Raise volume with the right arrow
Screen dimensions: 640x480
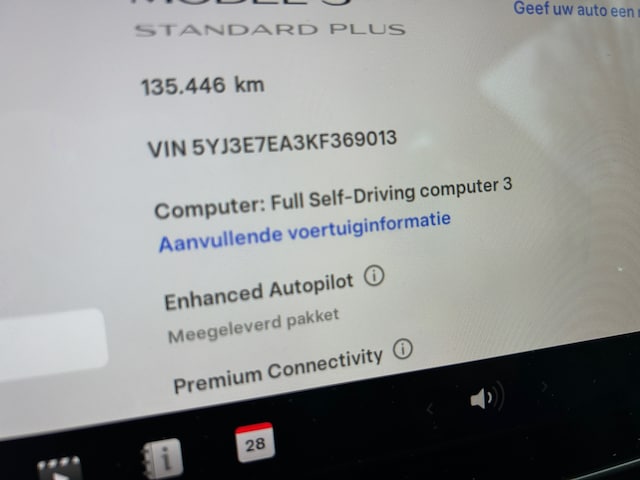tap(544, 385)
